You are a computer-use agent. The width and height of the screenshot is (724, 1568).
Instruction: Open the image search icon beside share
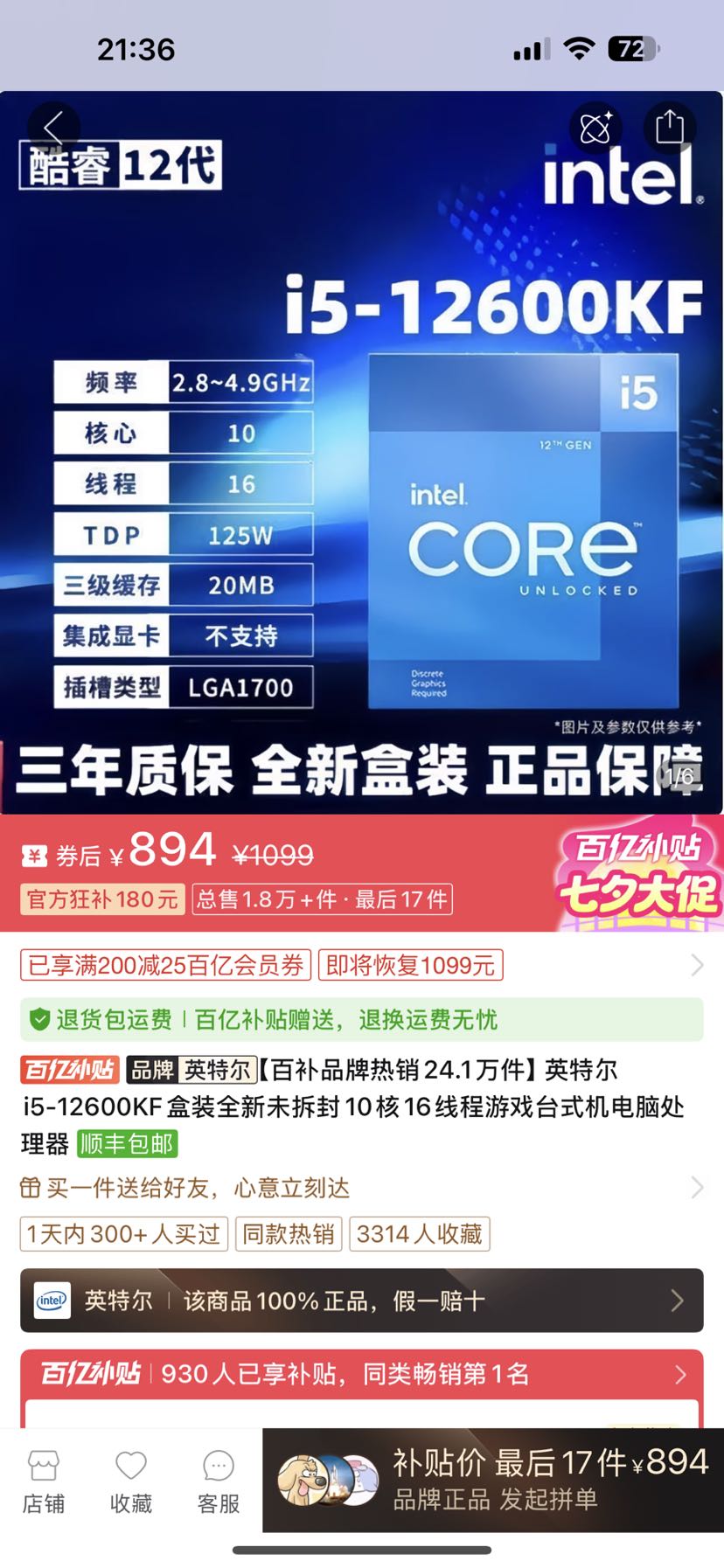point(596,128)
